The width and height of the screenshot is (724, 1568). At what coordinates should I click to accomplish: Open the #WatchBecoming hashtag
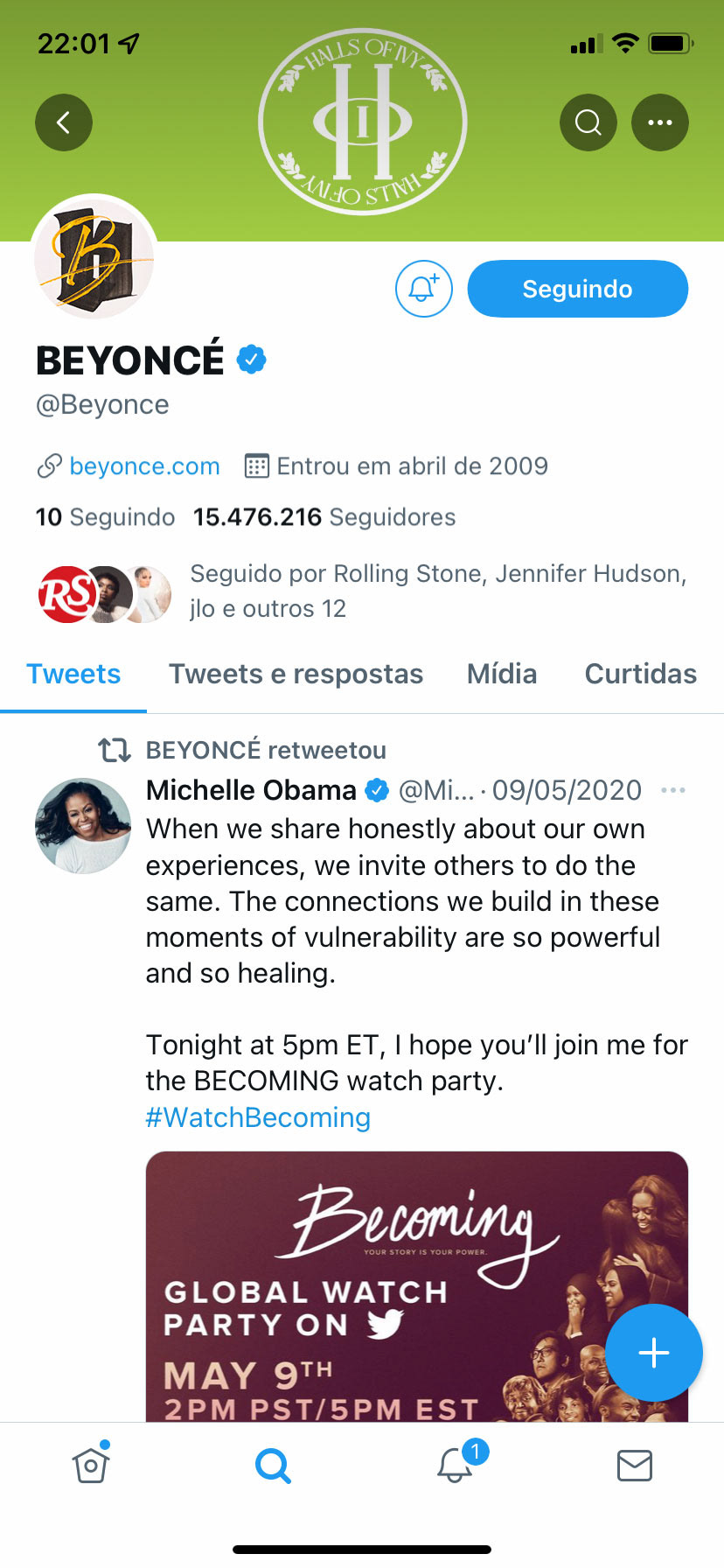(258, 1117)
